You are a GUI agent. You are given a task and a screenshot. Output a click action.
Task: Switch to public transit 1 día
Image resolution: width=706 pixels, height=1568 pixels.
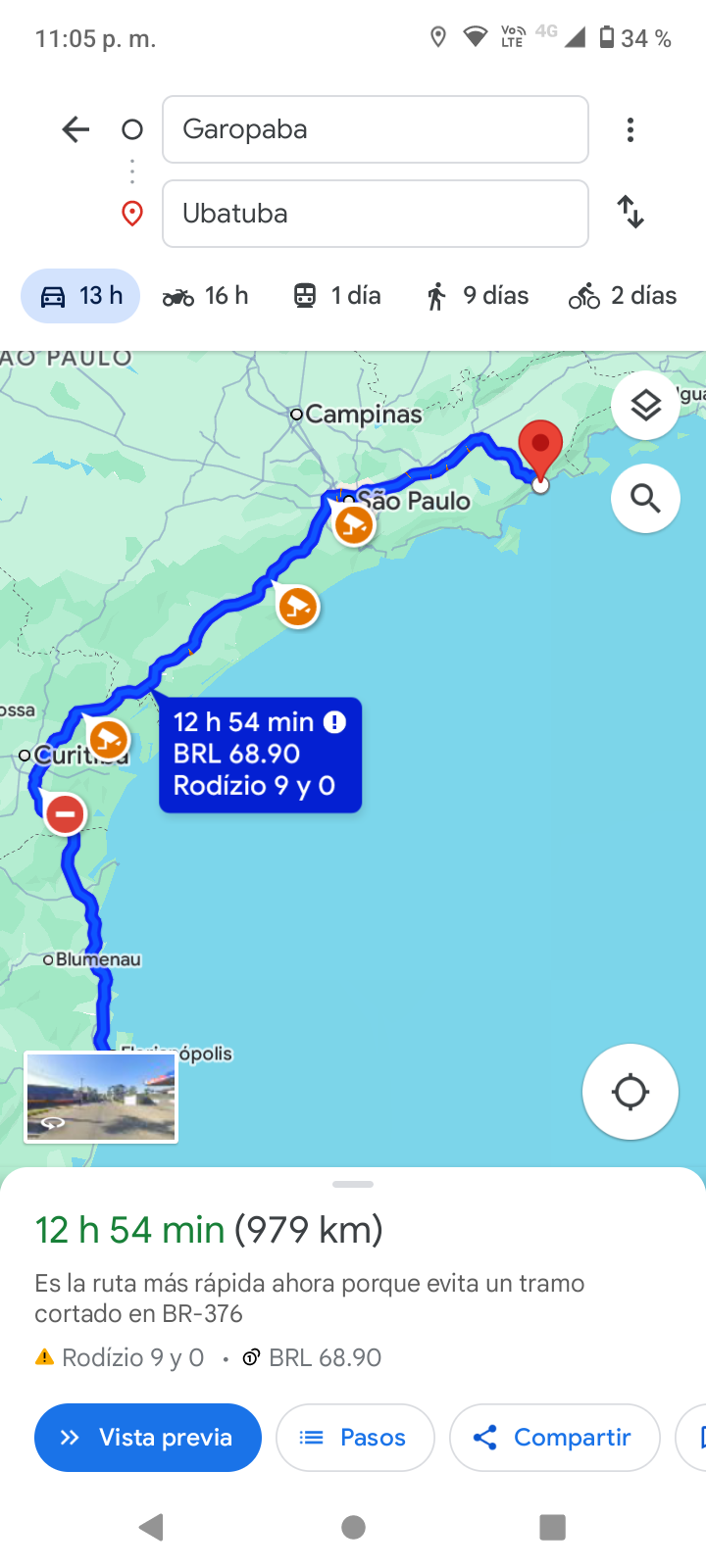coord(337,296)
